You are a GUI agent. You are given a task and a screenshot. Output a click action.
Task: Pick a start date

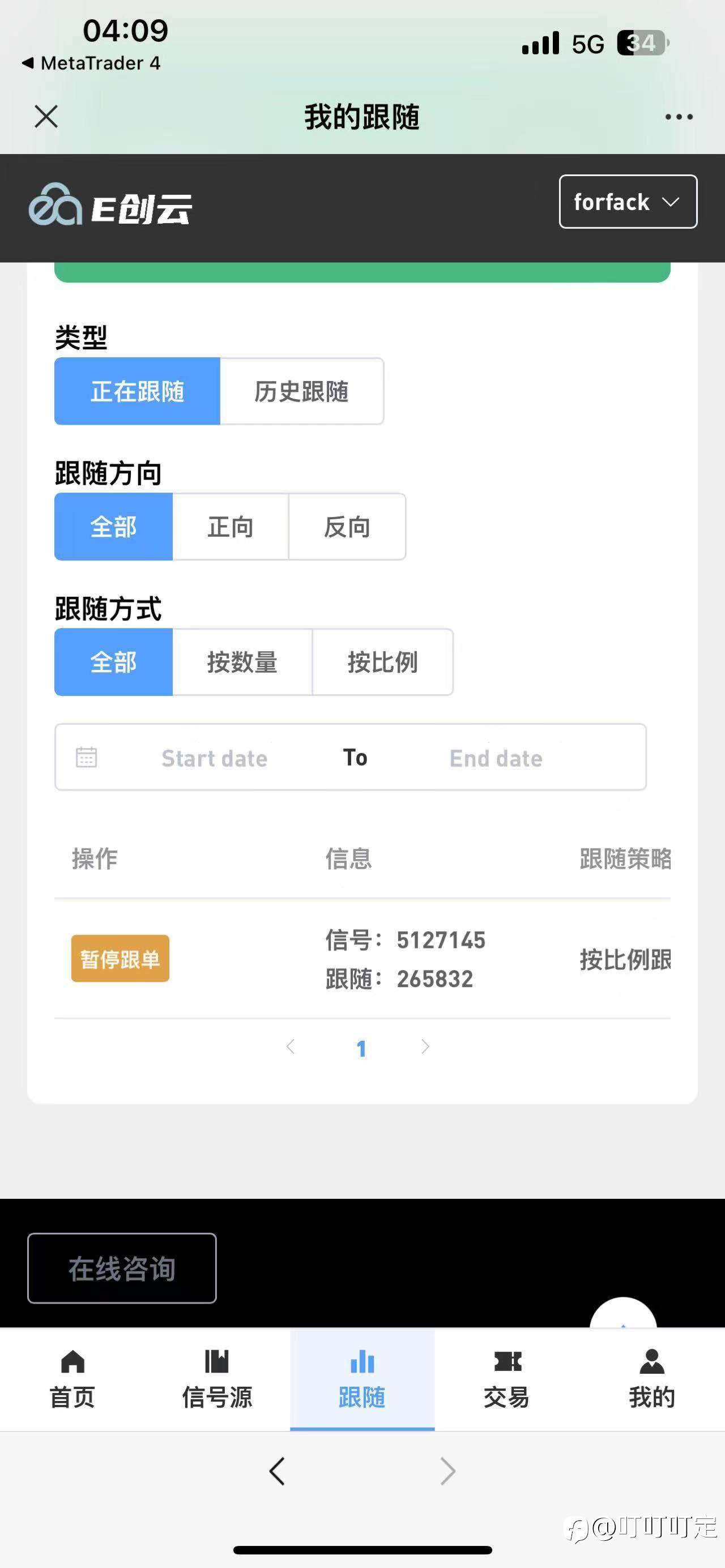point(214,758)
